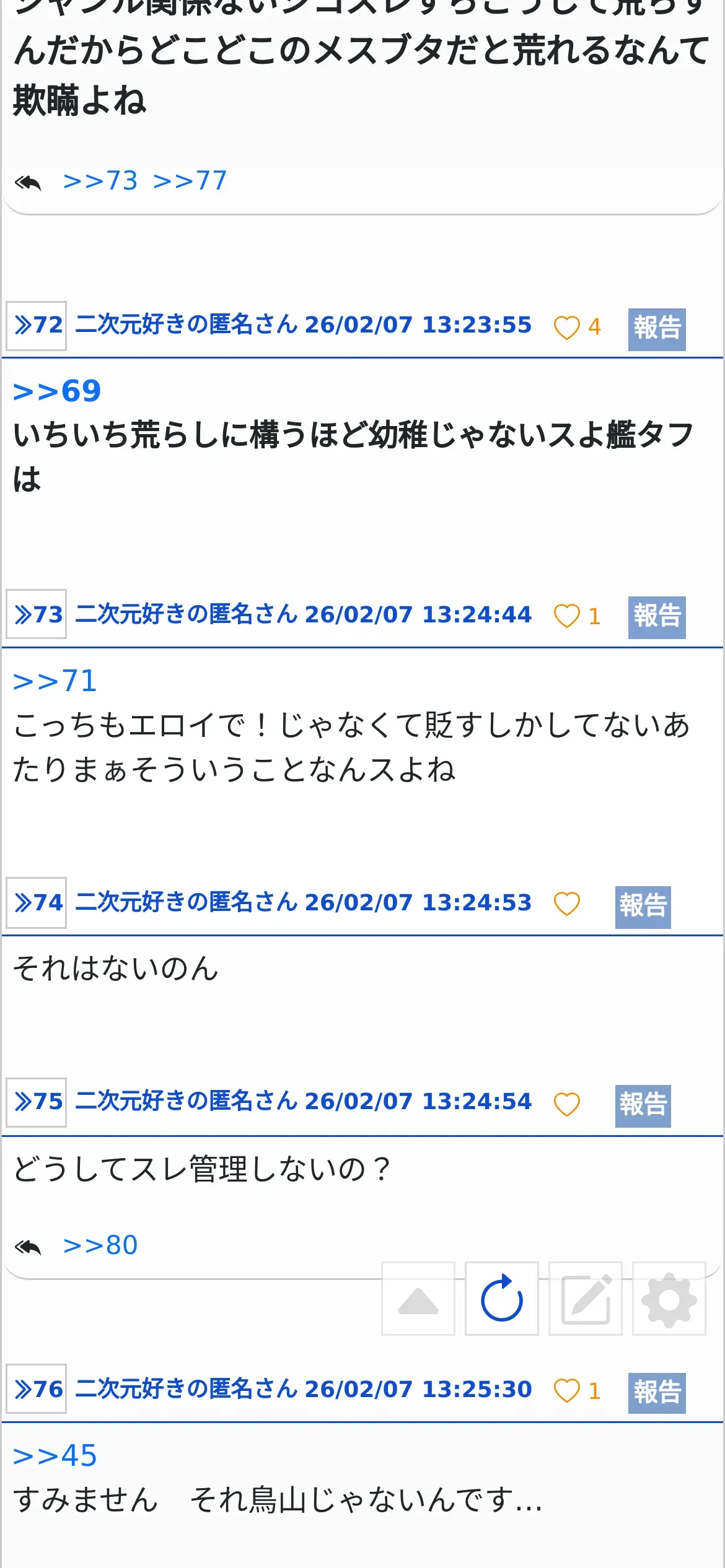This screenshot has width=725, height=1568.
Task: Reload the thread with refresh button
Action: (502, 1299)
